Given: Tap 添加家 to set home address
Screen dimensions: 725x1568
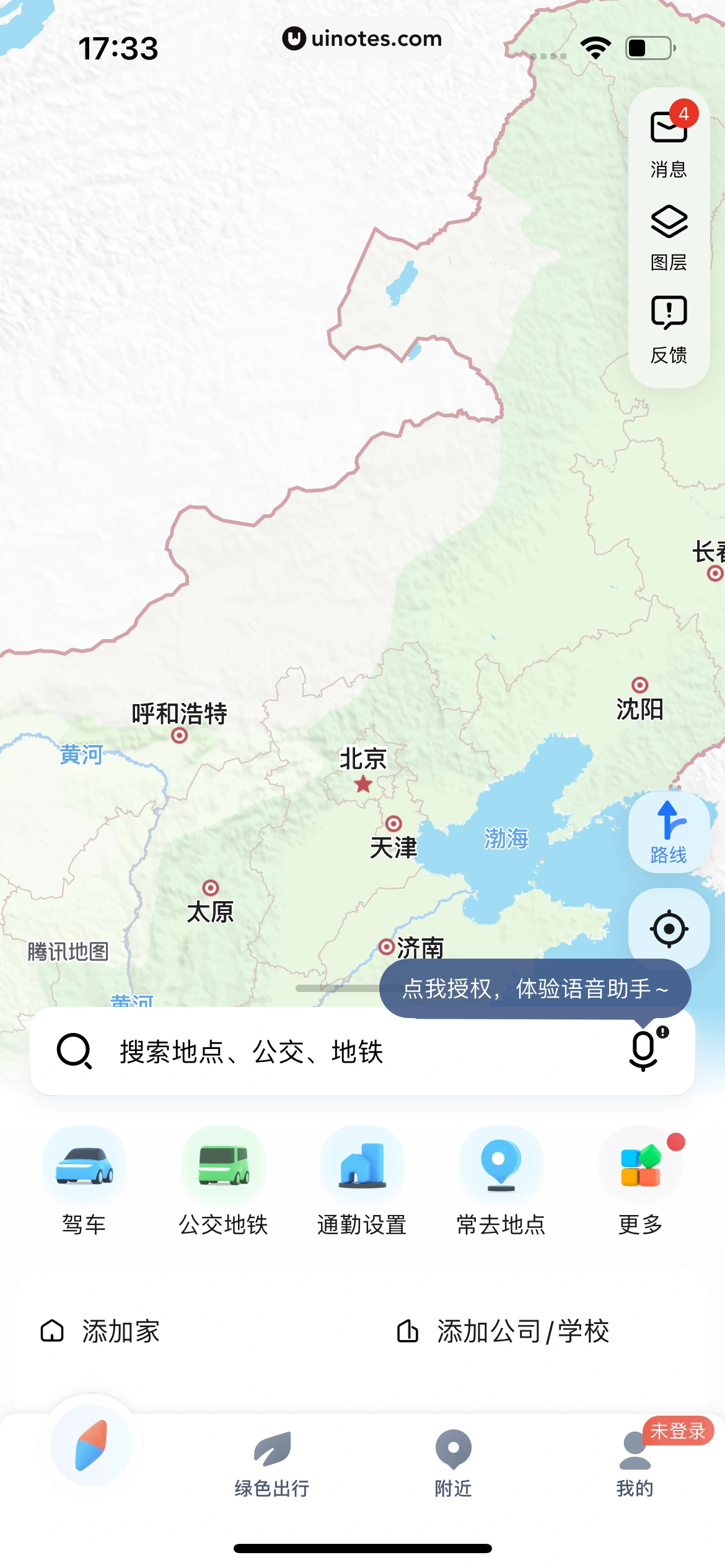Looking at the screenshot, I should coord(100,1331).
